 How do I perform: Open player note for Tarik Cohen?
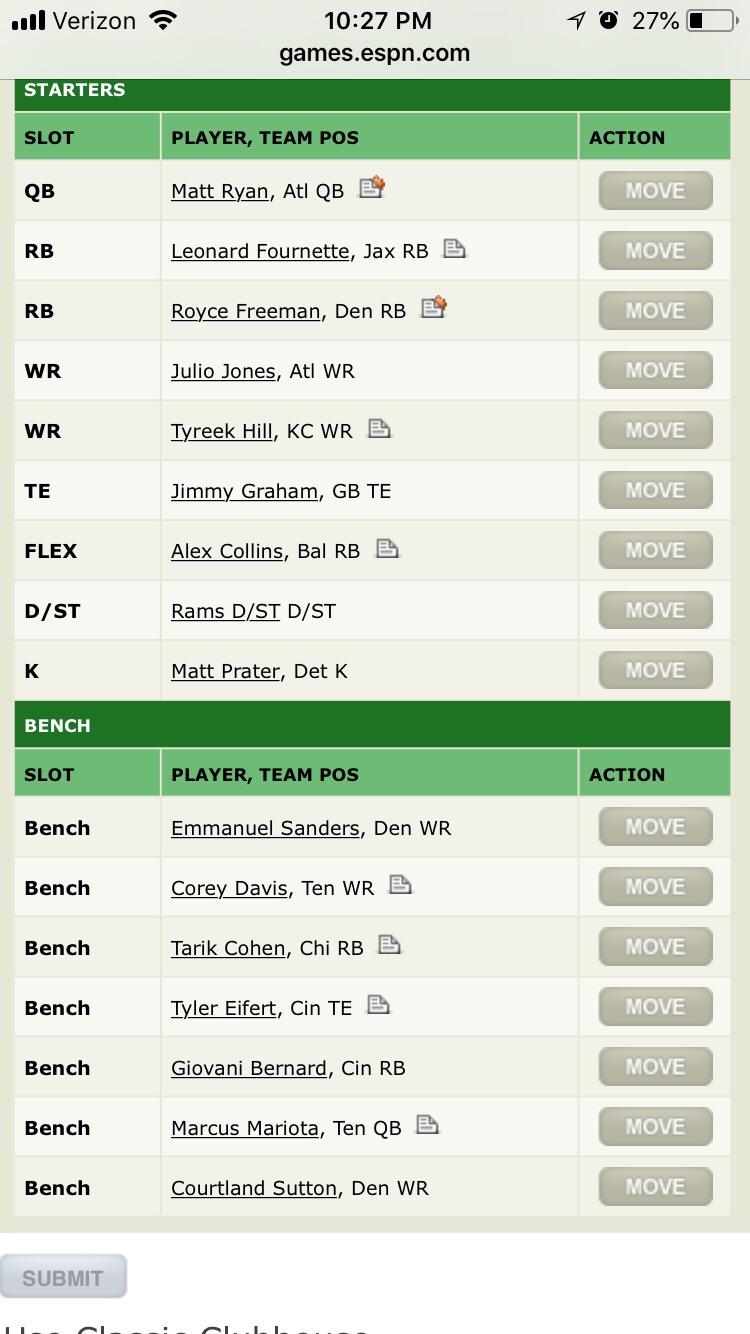pyautogui.click(x=390, y=945)
